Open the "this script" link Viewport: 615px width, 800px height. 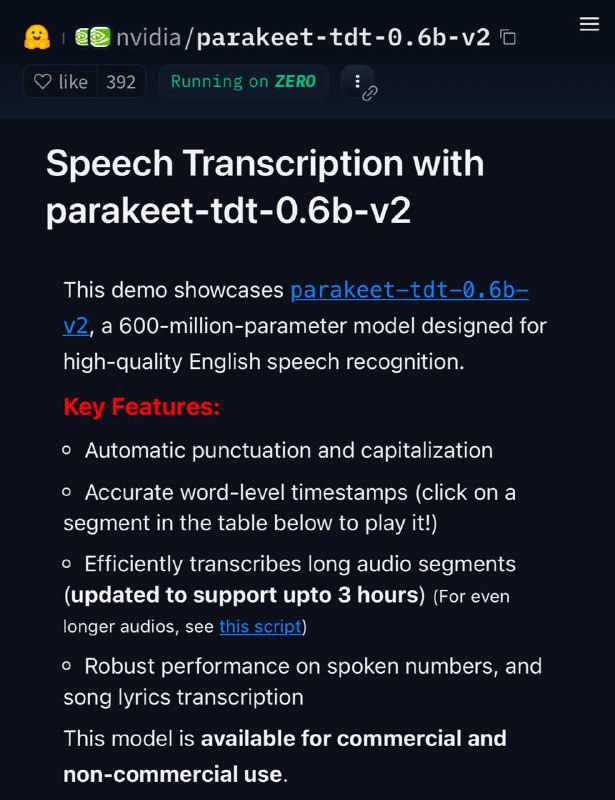point(262,627)
